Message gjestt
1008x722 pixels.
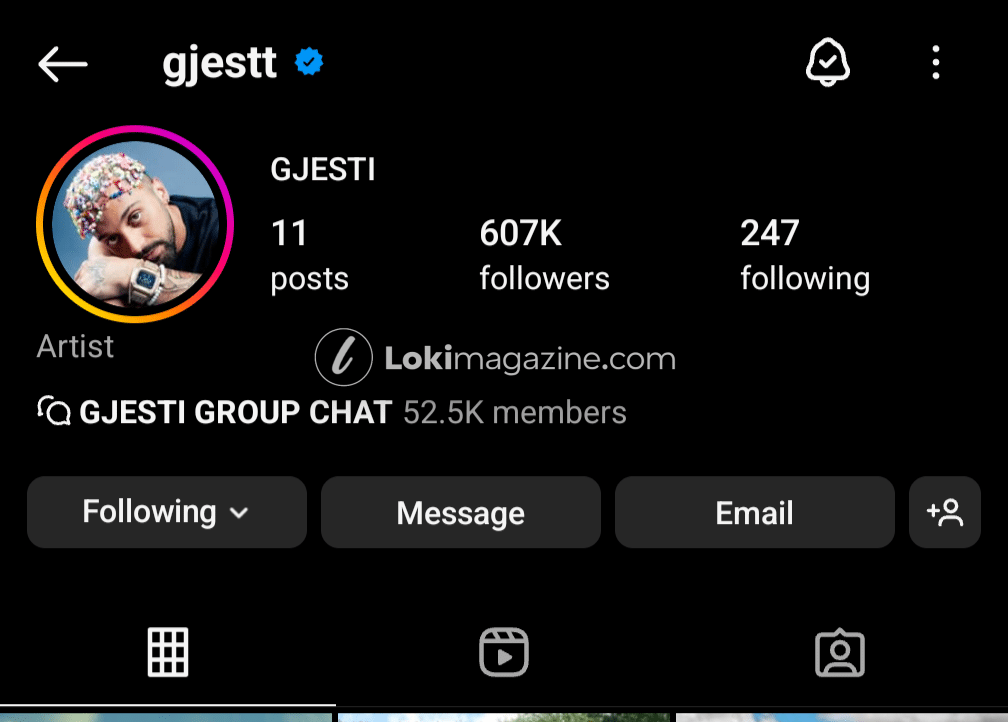[x=460, y=513]
